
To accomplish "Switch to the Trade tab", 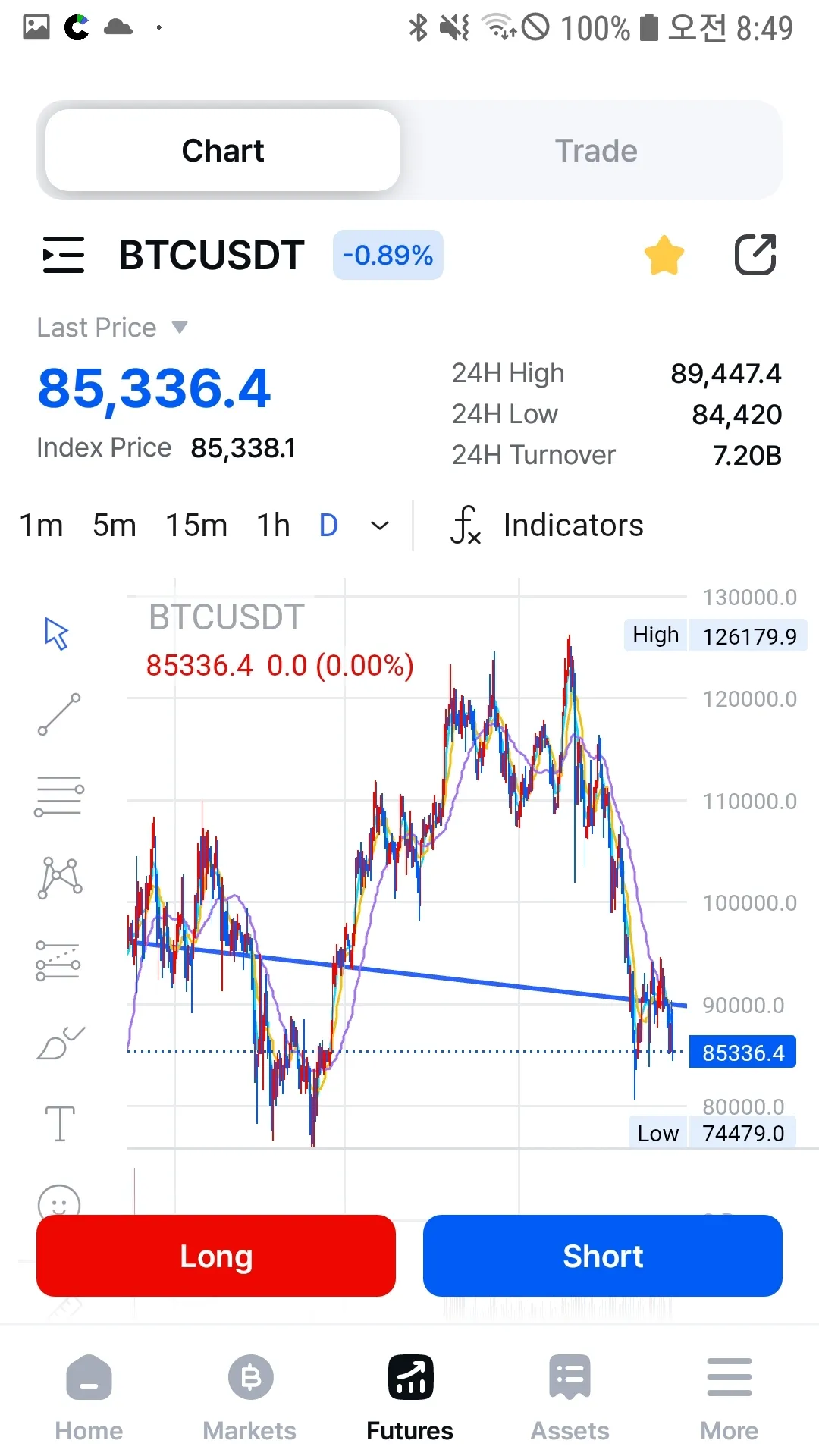I will coord(595,151).
